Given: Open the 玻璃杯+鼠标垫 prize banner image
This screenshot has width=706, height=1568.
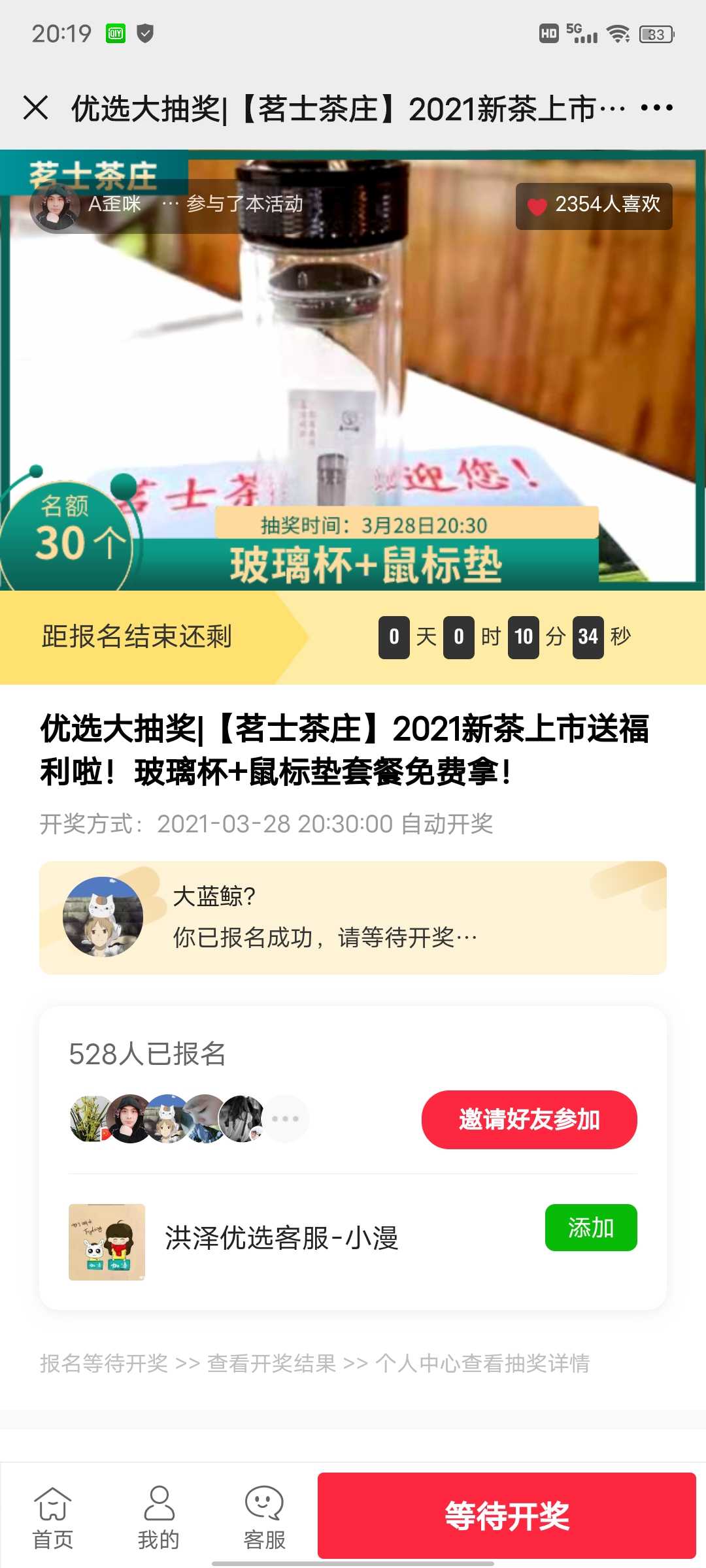Looking at the screenshot, I should tap(353, 370).
